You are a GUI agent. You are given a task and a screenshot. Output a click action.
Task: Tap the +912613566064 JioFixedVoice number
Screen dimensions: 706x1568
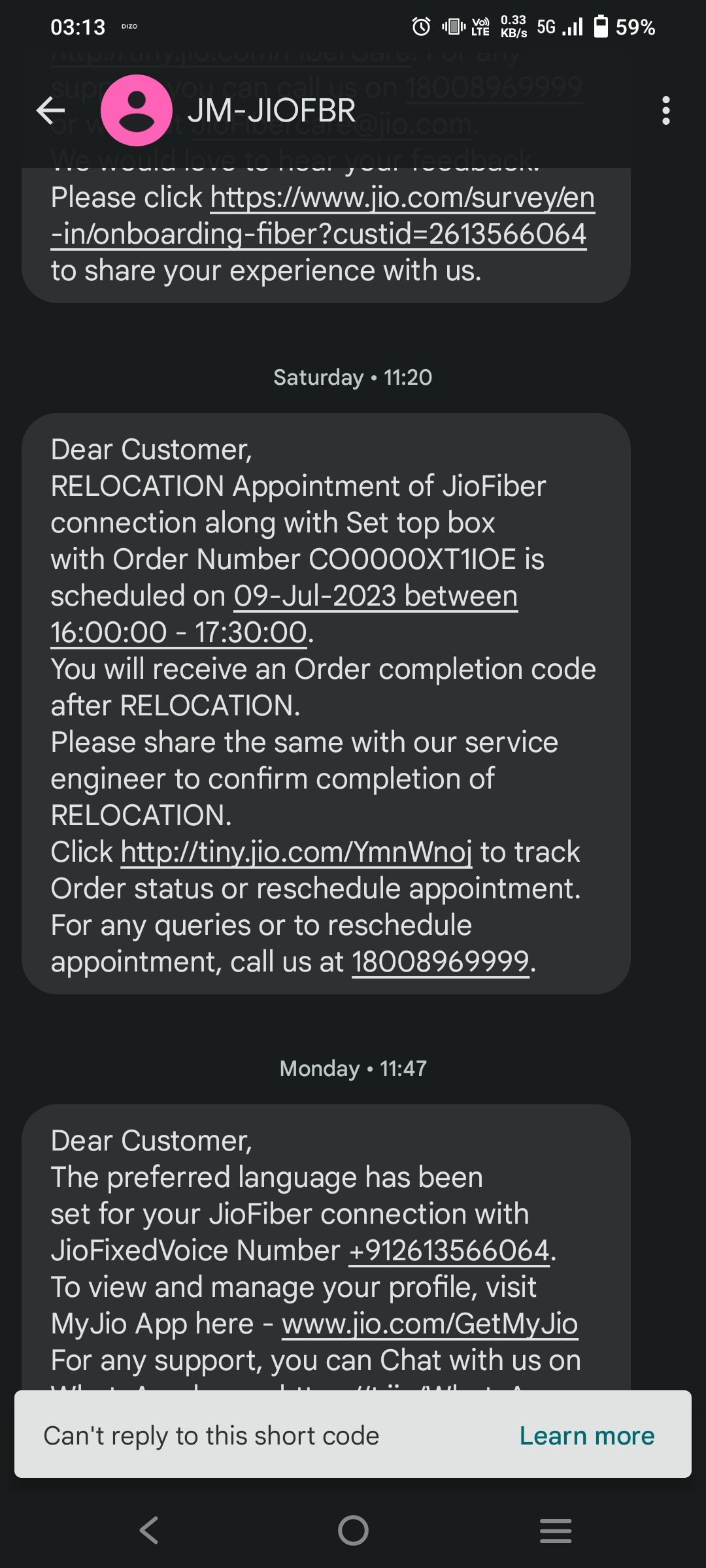(448, 1251)
